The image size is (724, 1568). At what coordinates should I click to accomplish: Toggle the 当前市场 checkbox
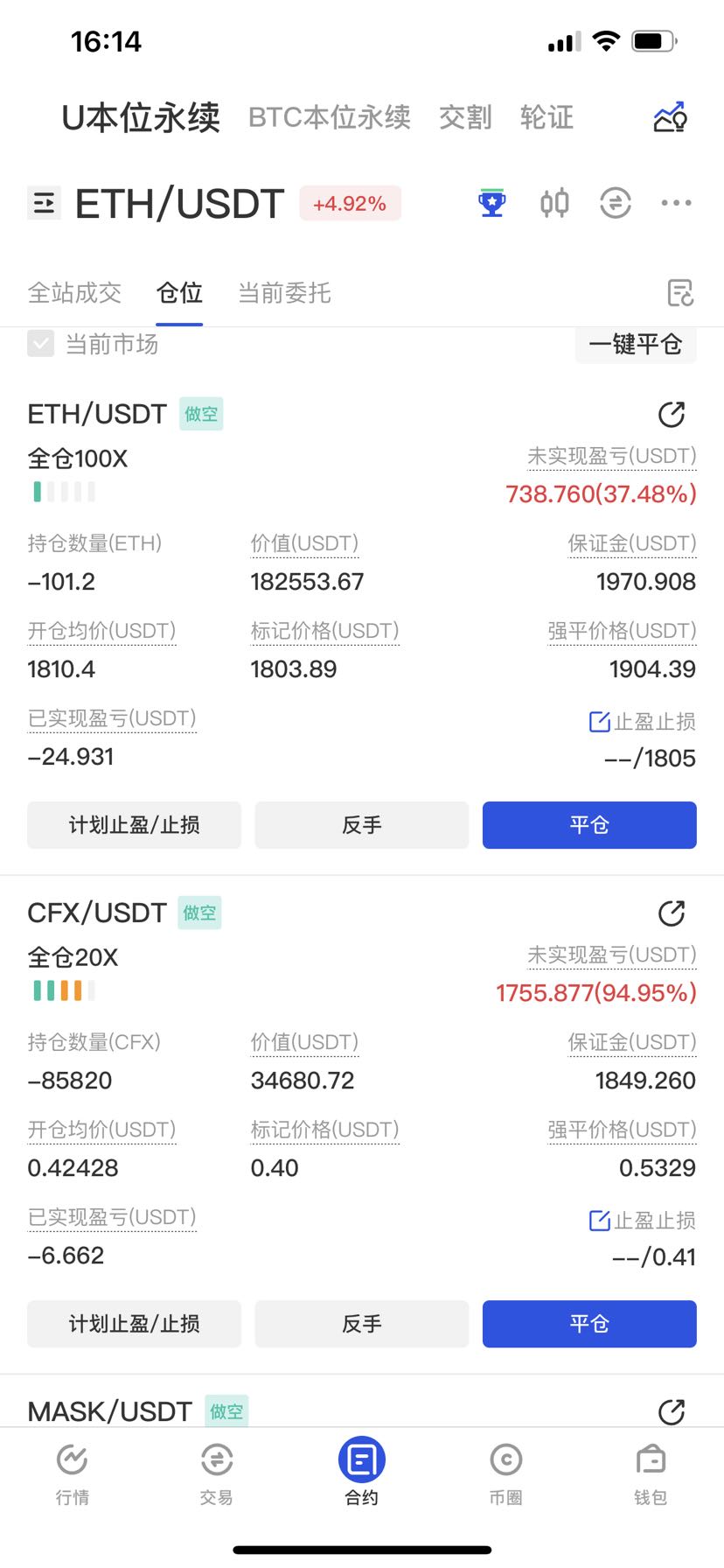click(41, 344)
